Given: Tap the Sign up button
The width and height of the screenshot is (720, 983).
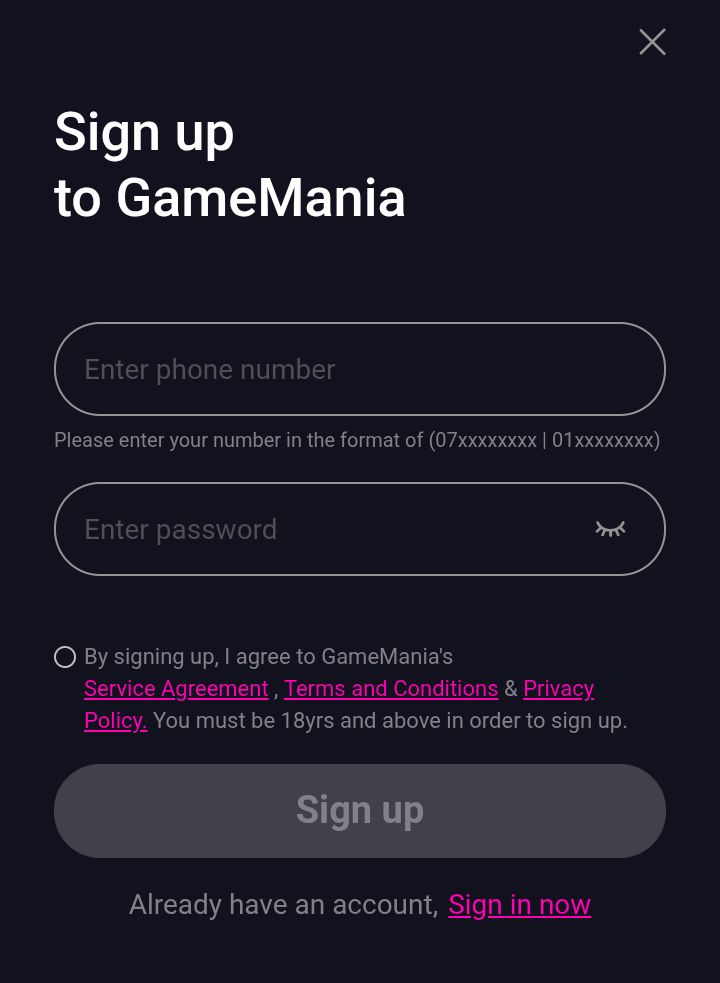Looking at the screenshot, I should [359, 811].
